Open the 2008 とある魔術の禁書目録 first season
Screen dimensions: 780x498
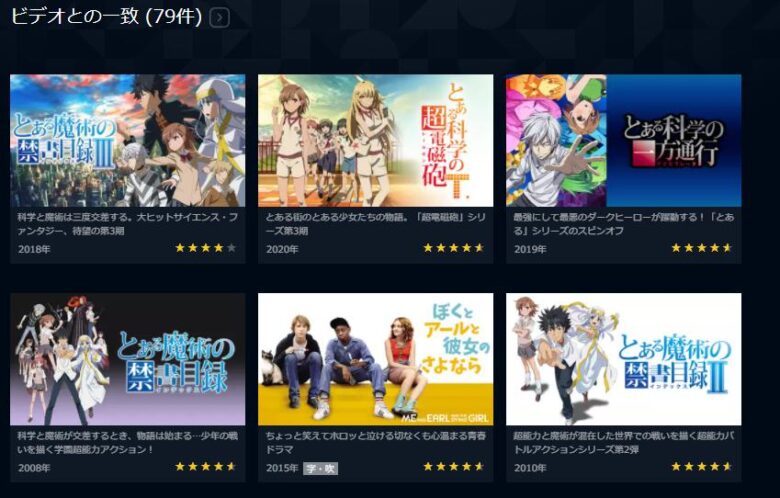click(x=127, y=359)
